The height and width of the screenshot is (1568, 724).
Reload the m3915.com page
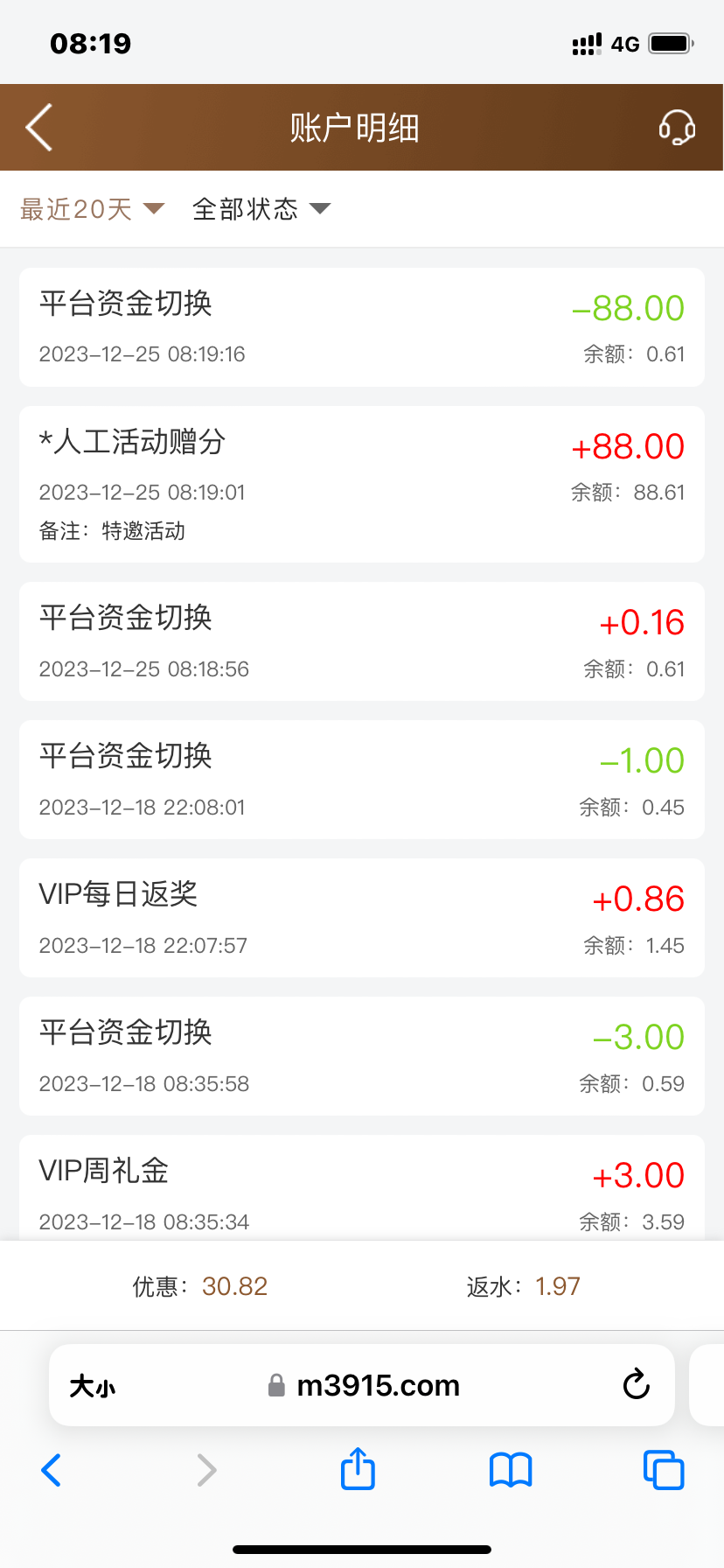(636, 1385)
